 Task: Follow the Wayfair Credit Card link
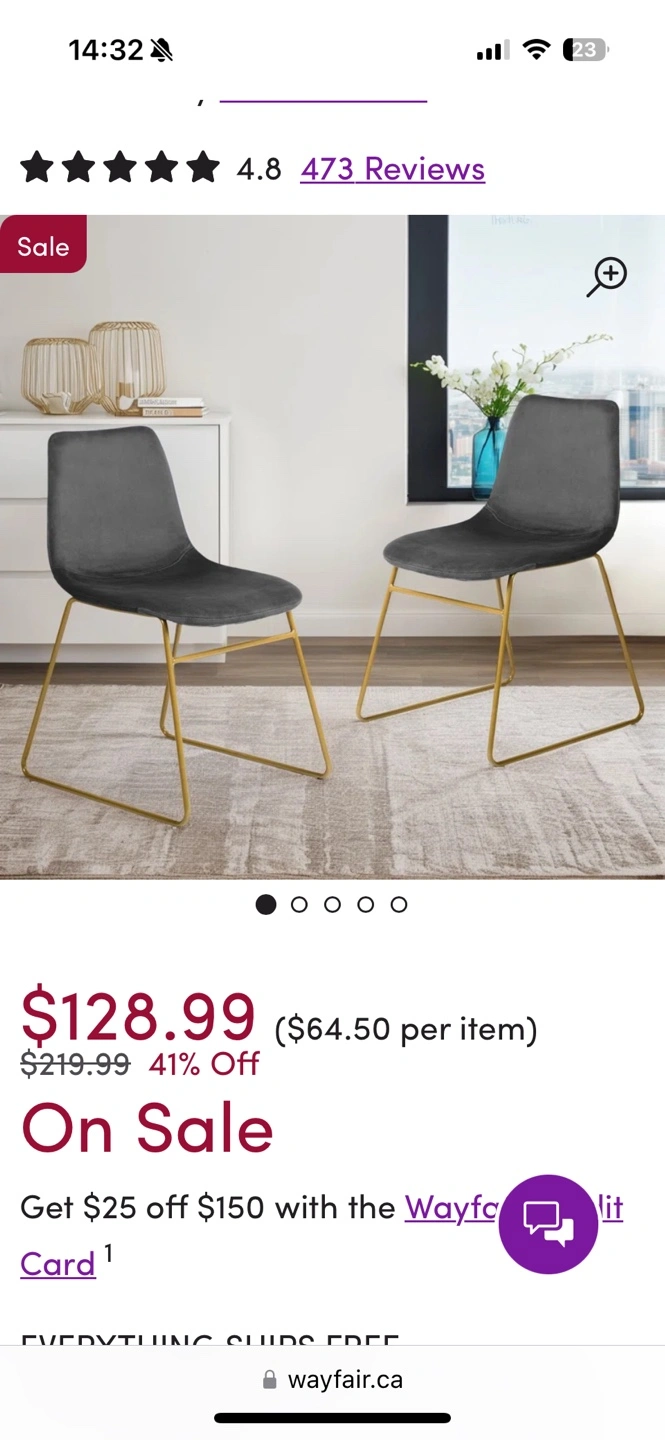coord(452,1208)
